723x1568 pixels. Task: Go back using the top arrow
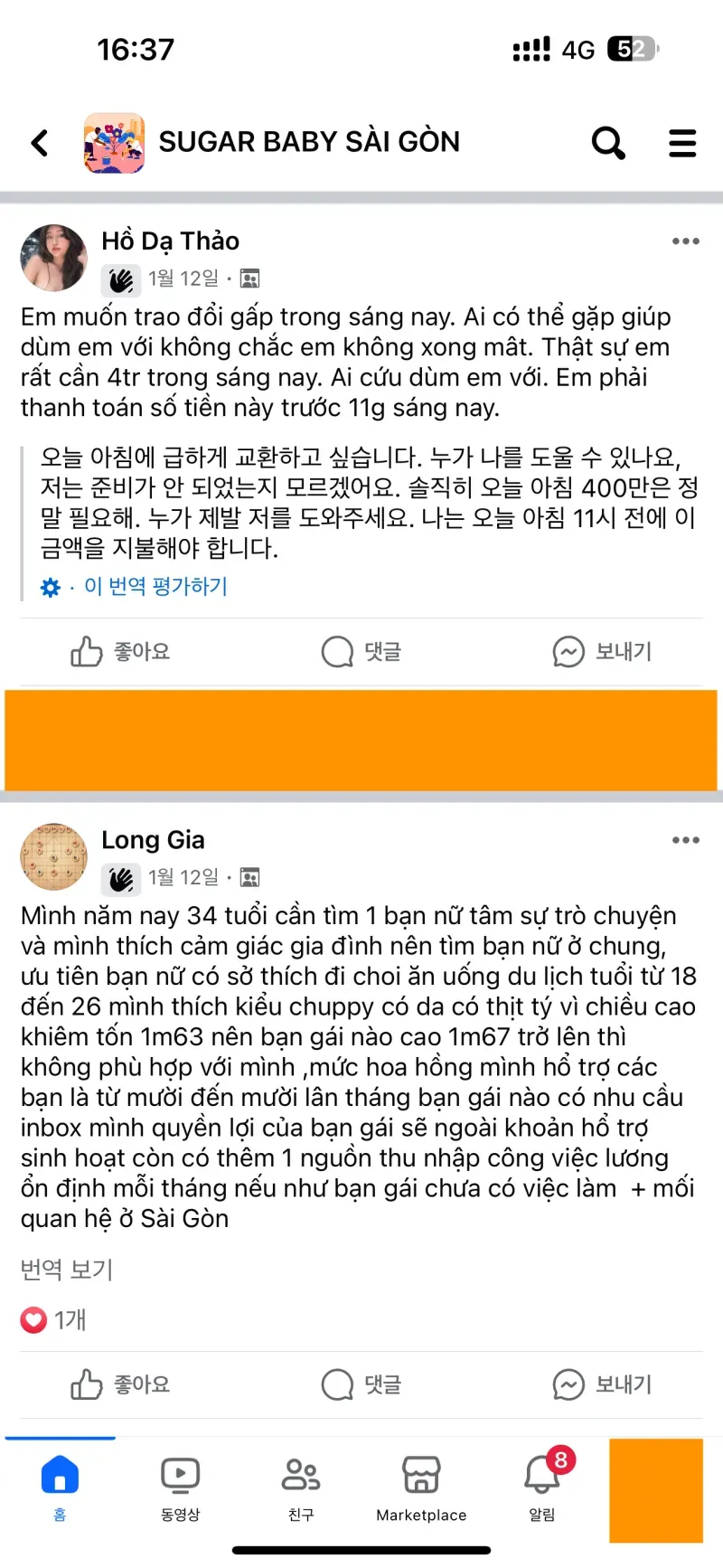(x=40, y=143)
